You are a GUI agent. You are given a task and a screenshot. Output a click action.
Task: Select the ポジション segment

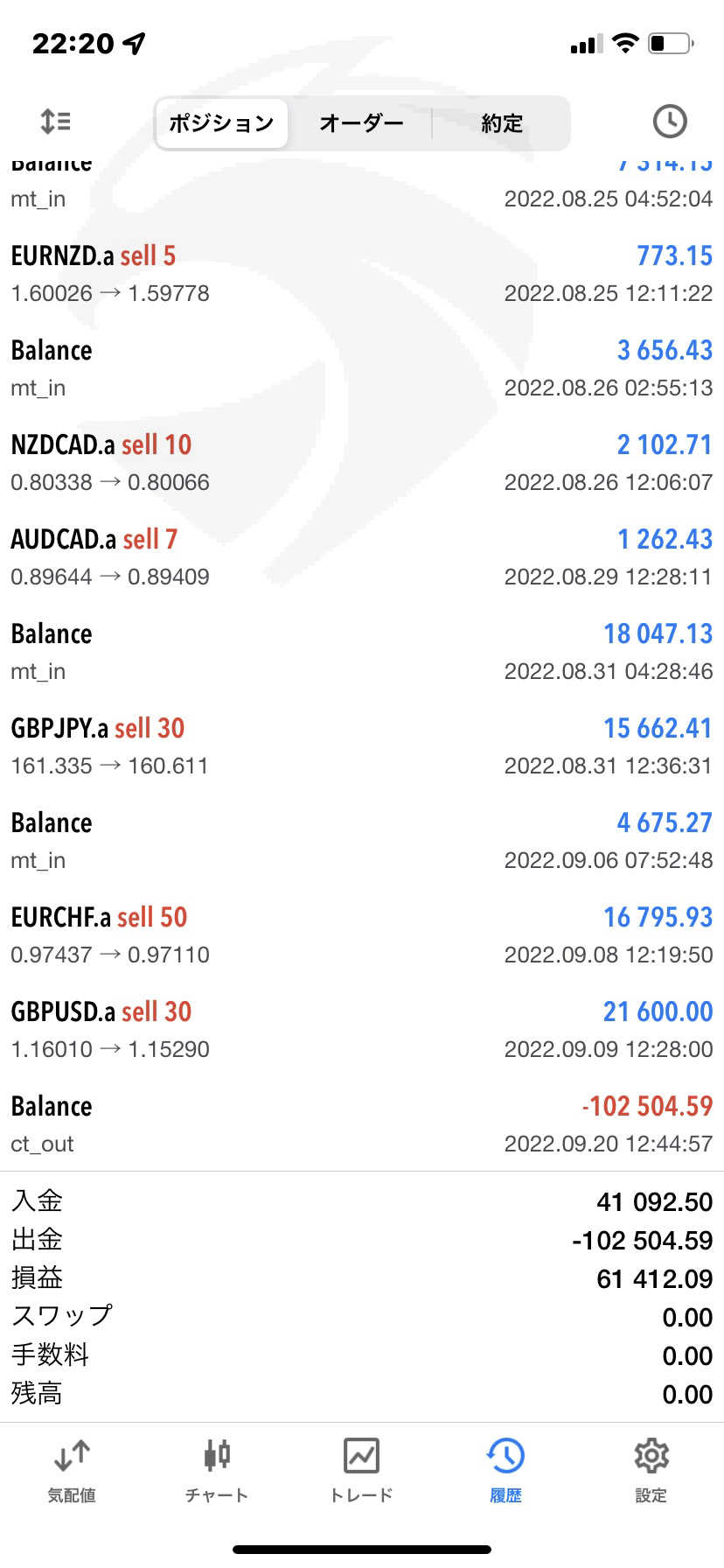point(222,123)
